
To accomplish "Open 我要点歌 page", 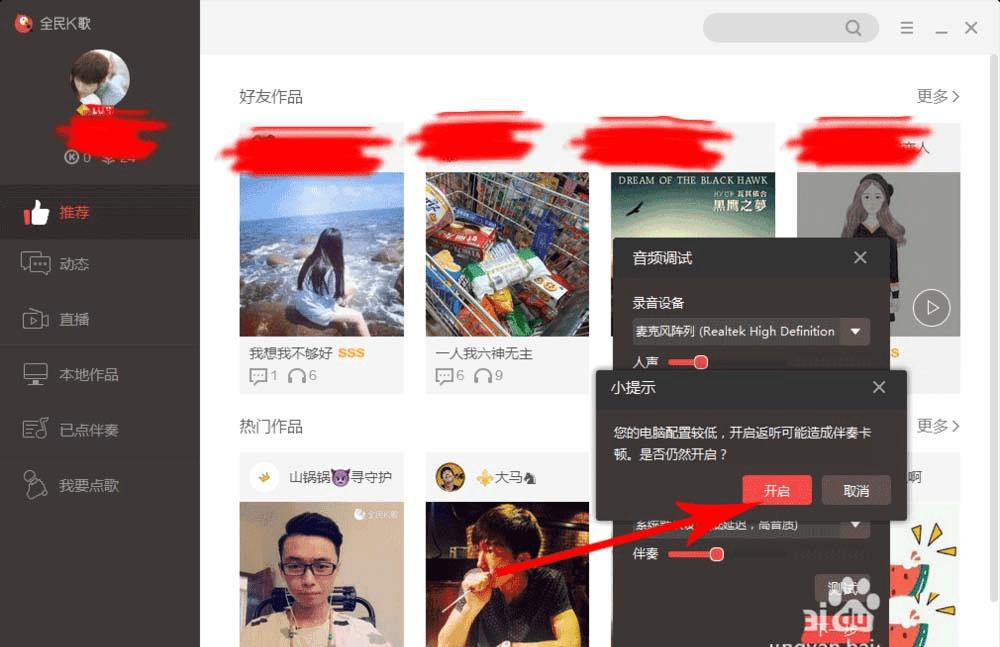I will (88, 485).
